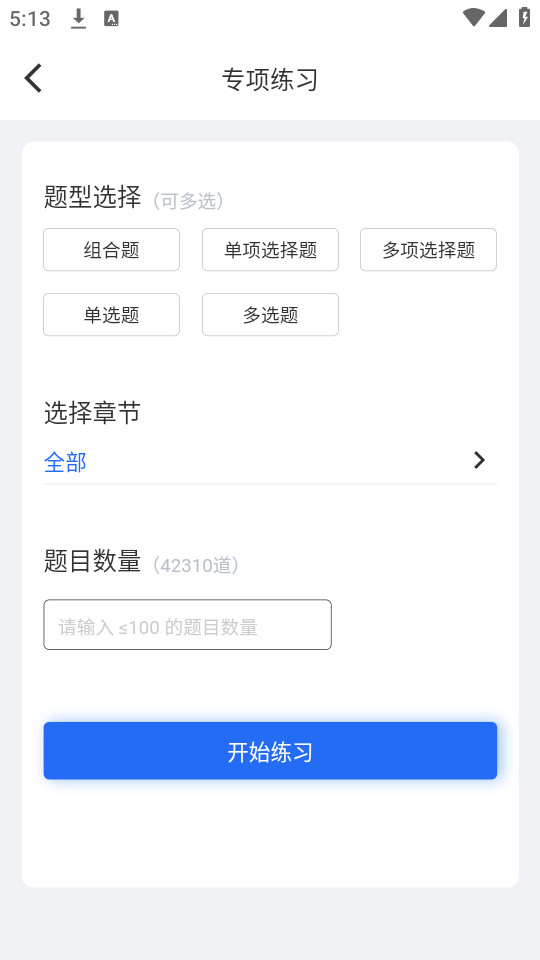
Task: Toggle the 多选题 chip
Action: tap(270, 315)
